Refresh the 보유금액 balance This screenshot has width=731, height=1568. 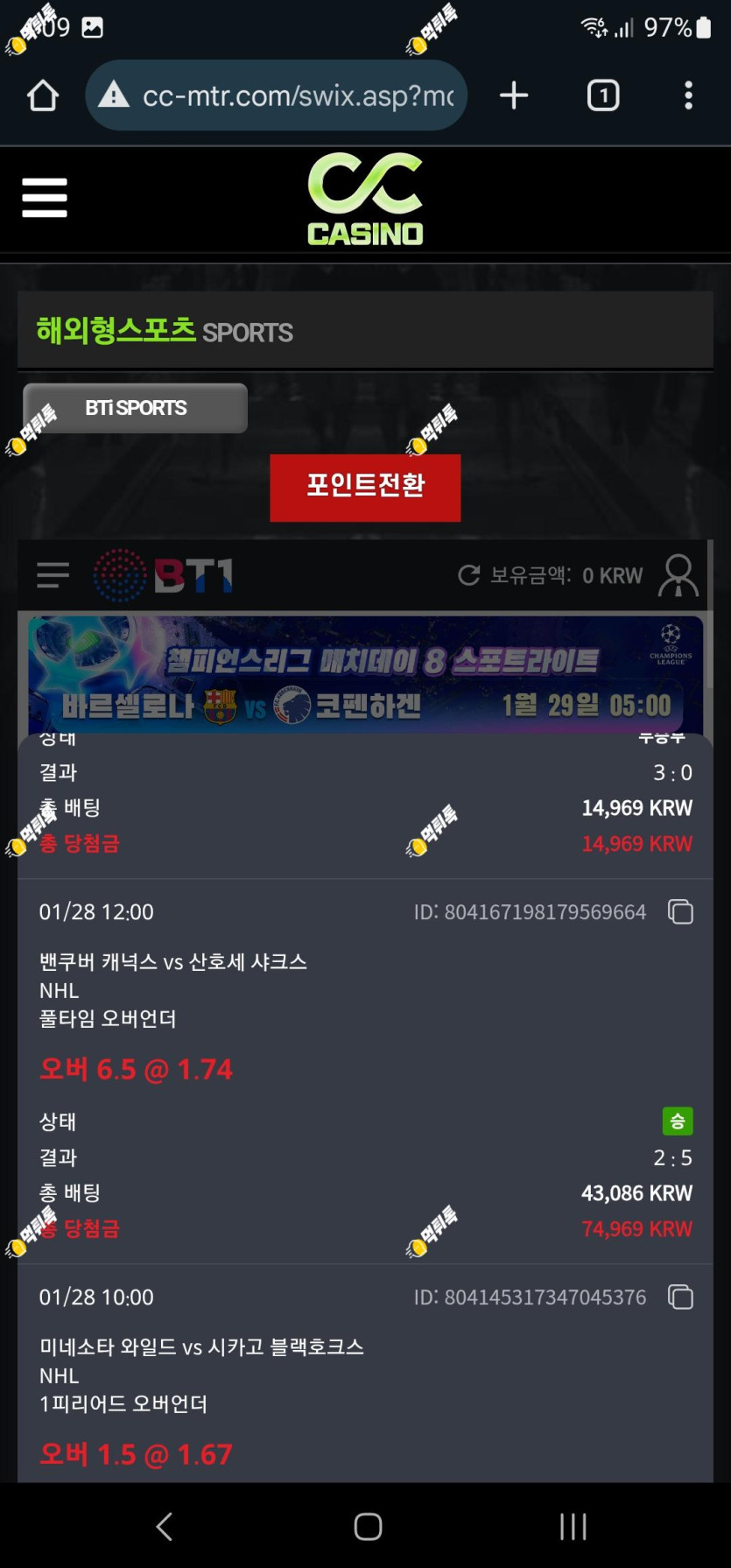point(469,575)
